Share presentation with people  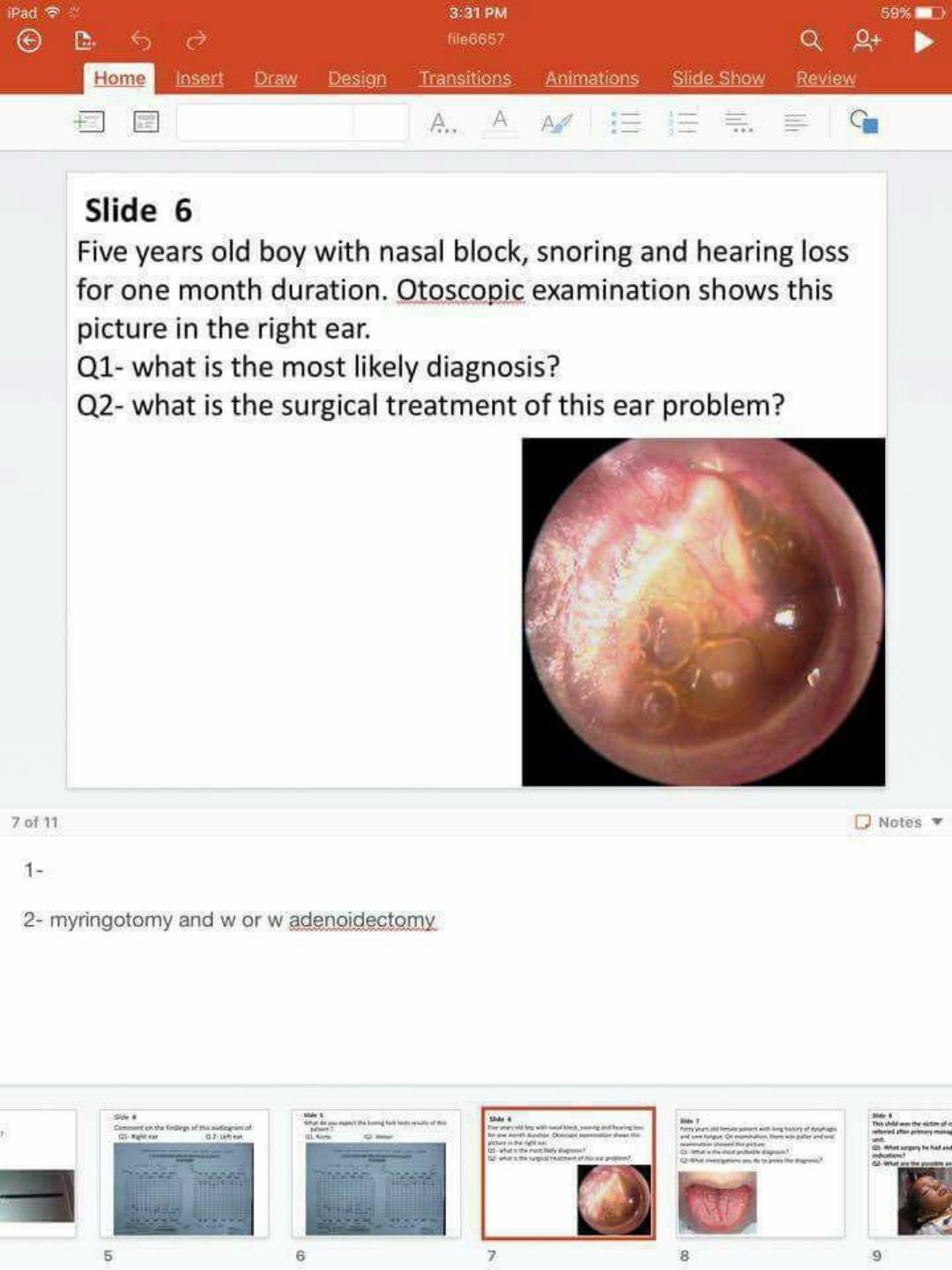tap(866, 41)
